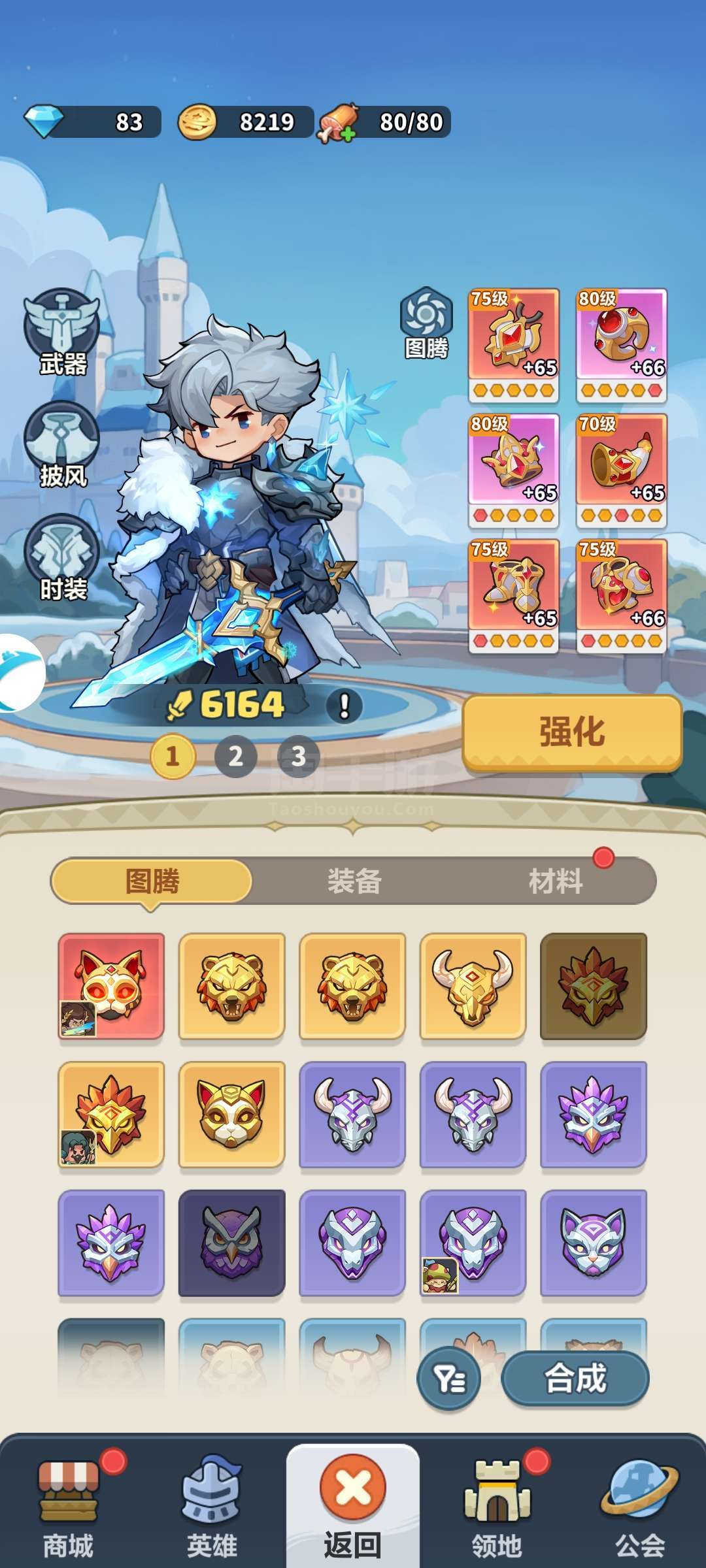The image size is (706, 1568).
Task: Open the totem filter icon
Action: coord(449,1379)
